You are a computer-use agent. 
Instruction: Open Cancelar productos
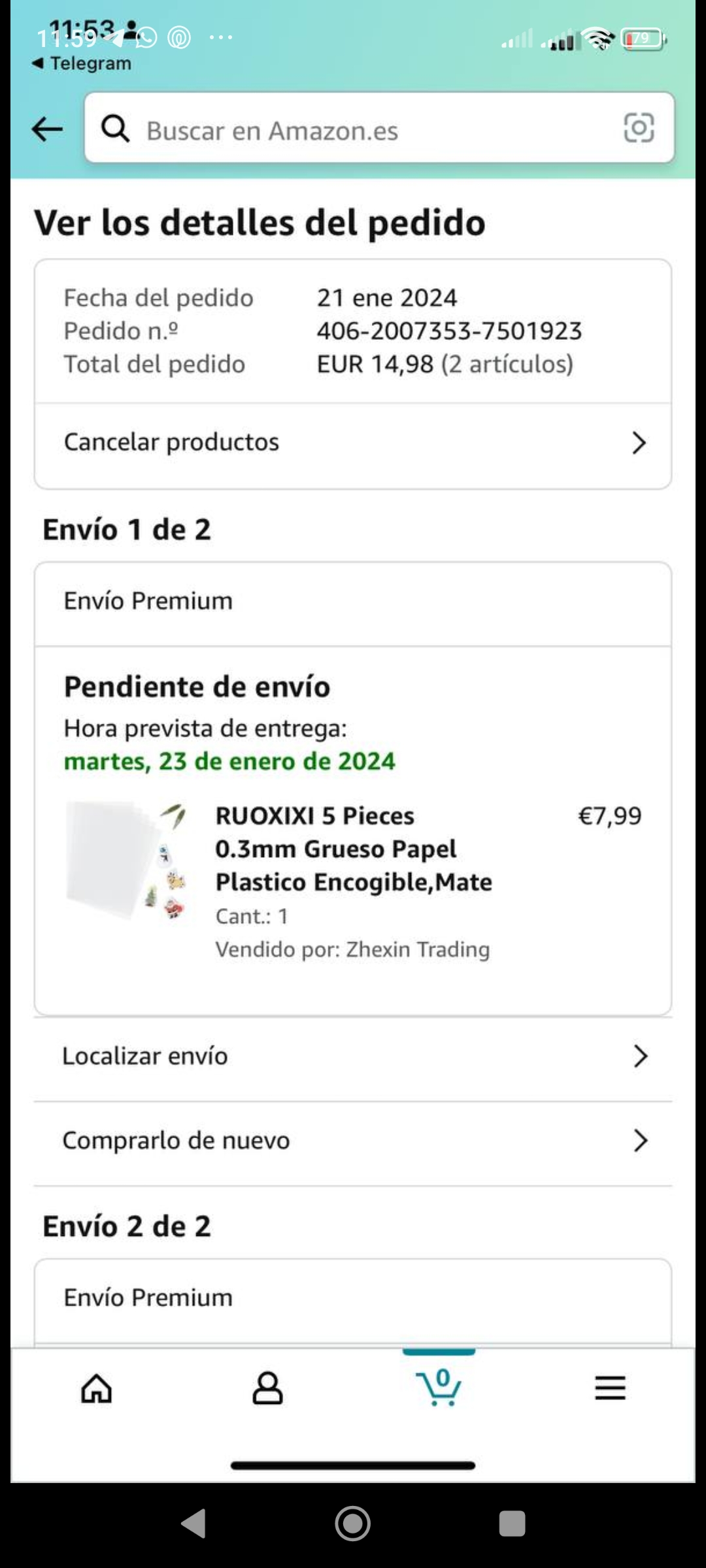pyautogui.click(x=353, y=443)
